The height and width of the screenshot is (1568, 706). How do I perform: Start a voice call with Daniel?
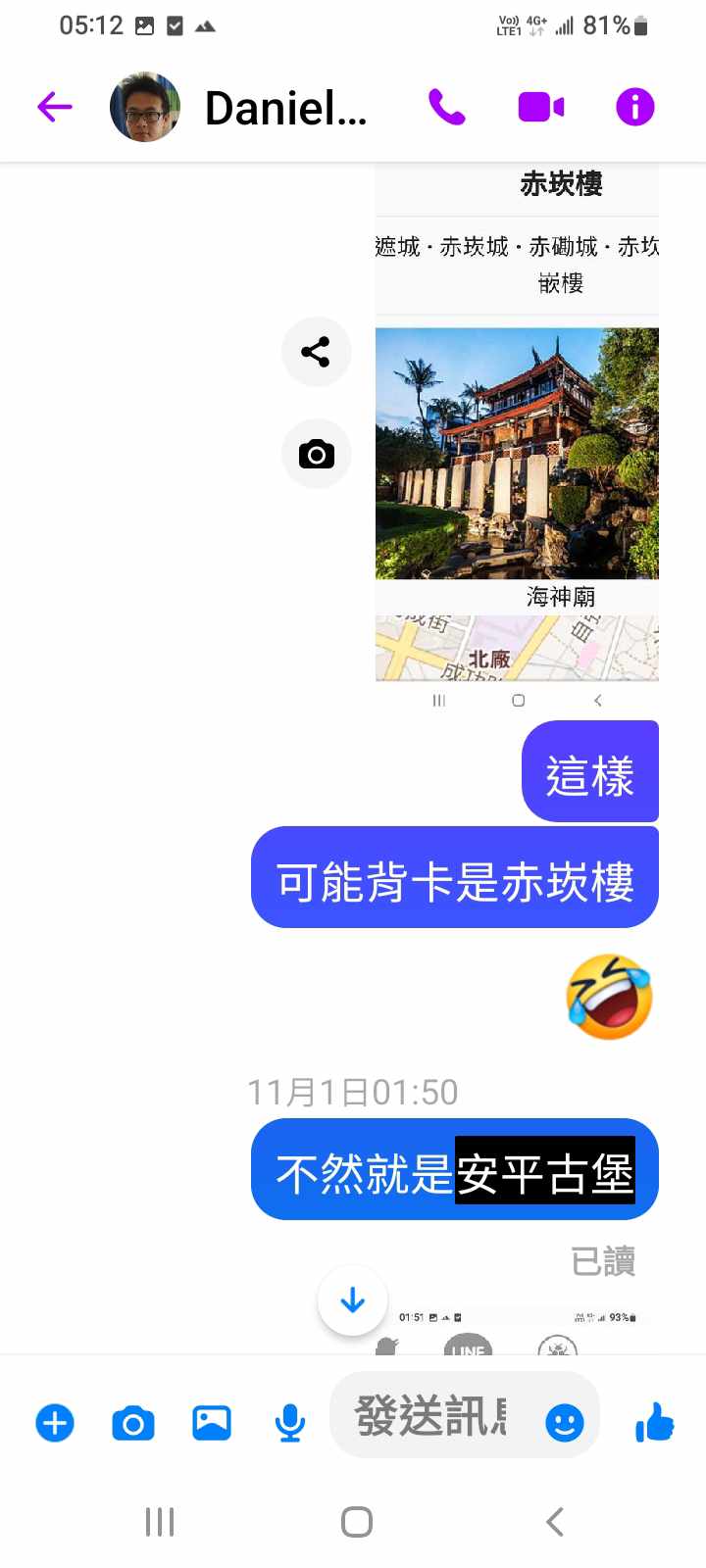coord(447,107)
